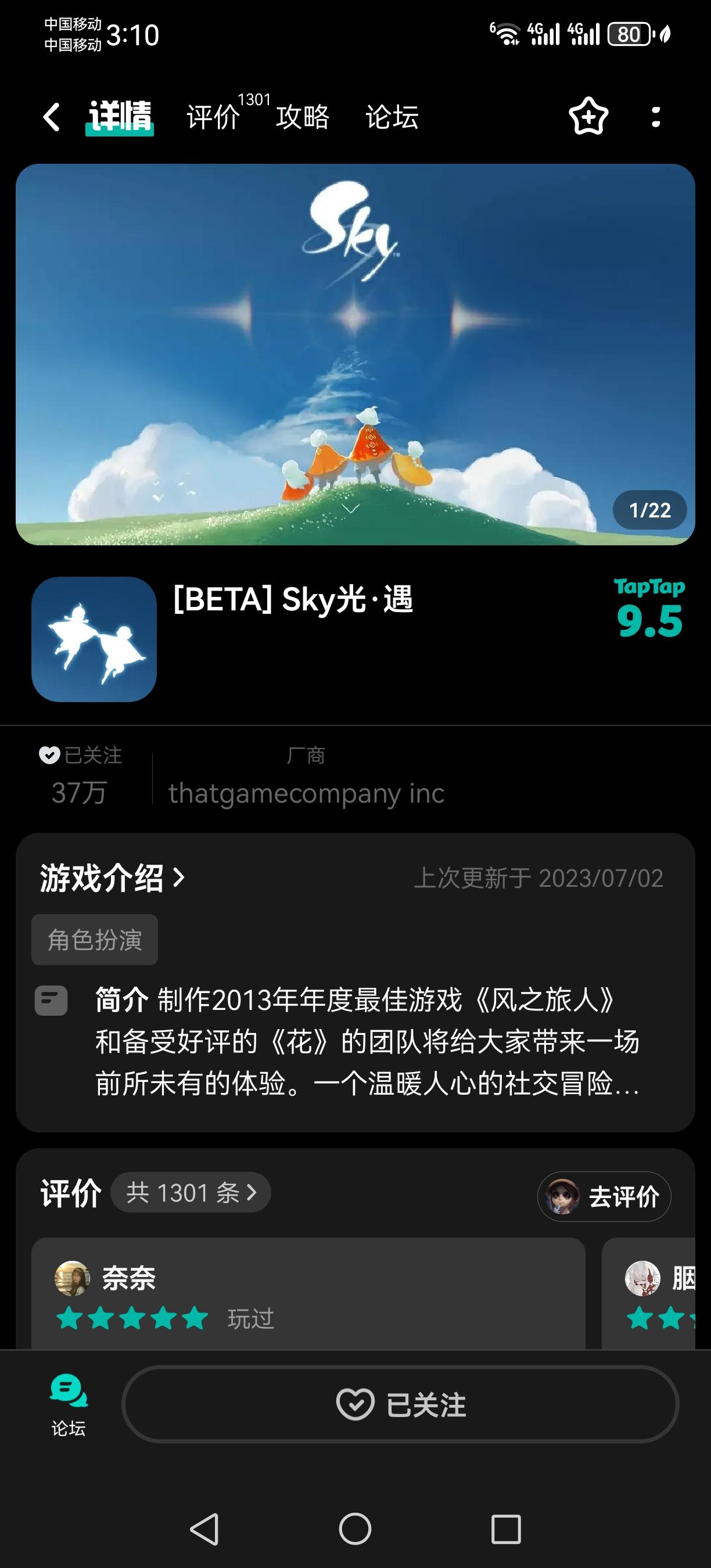Tap the 已关注 follow button
This screenshot has width=711, height=1568.
tap(401, 1404)
